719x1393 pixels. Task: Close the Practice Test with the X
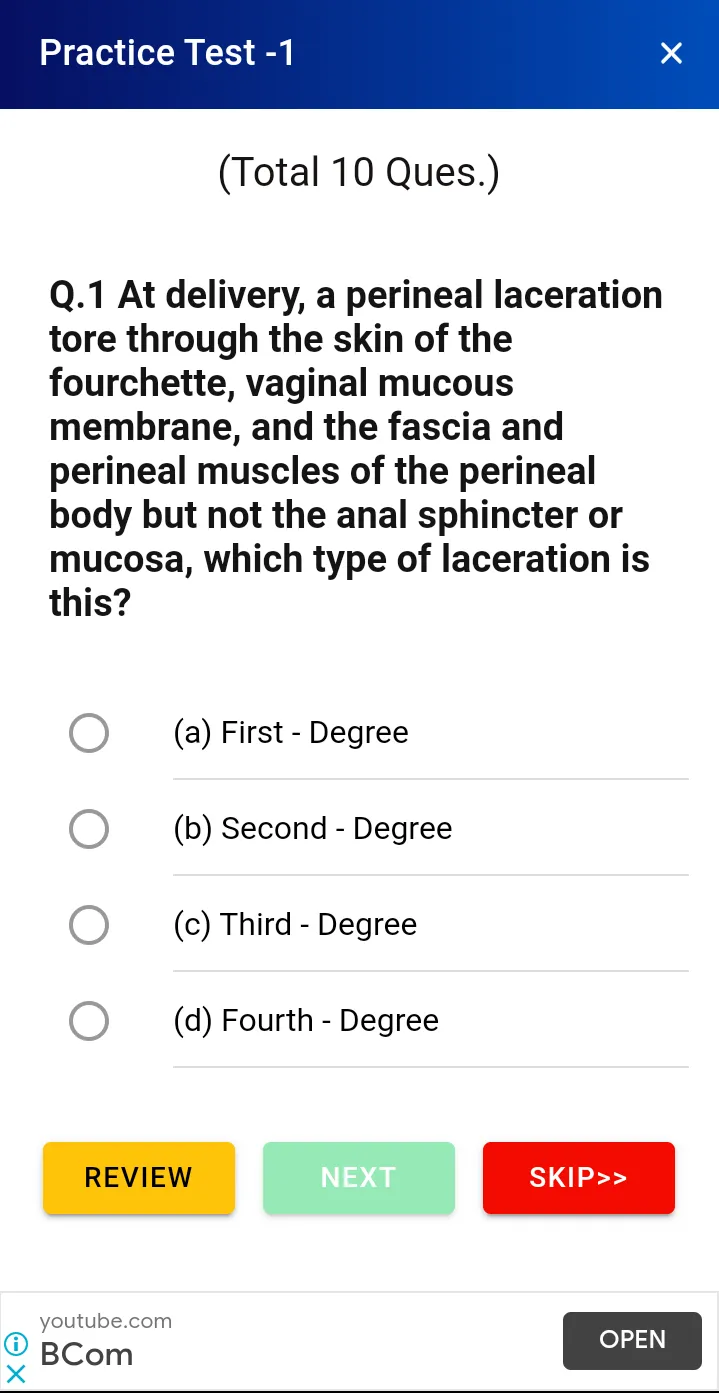(671, 53)
